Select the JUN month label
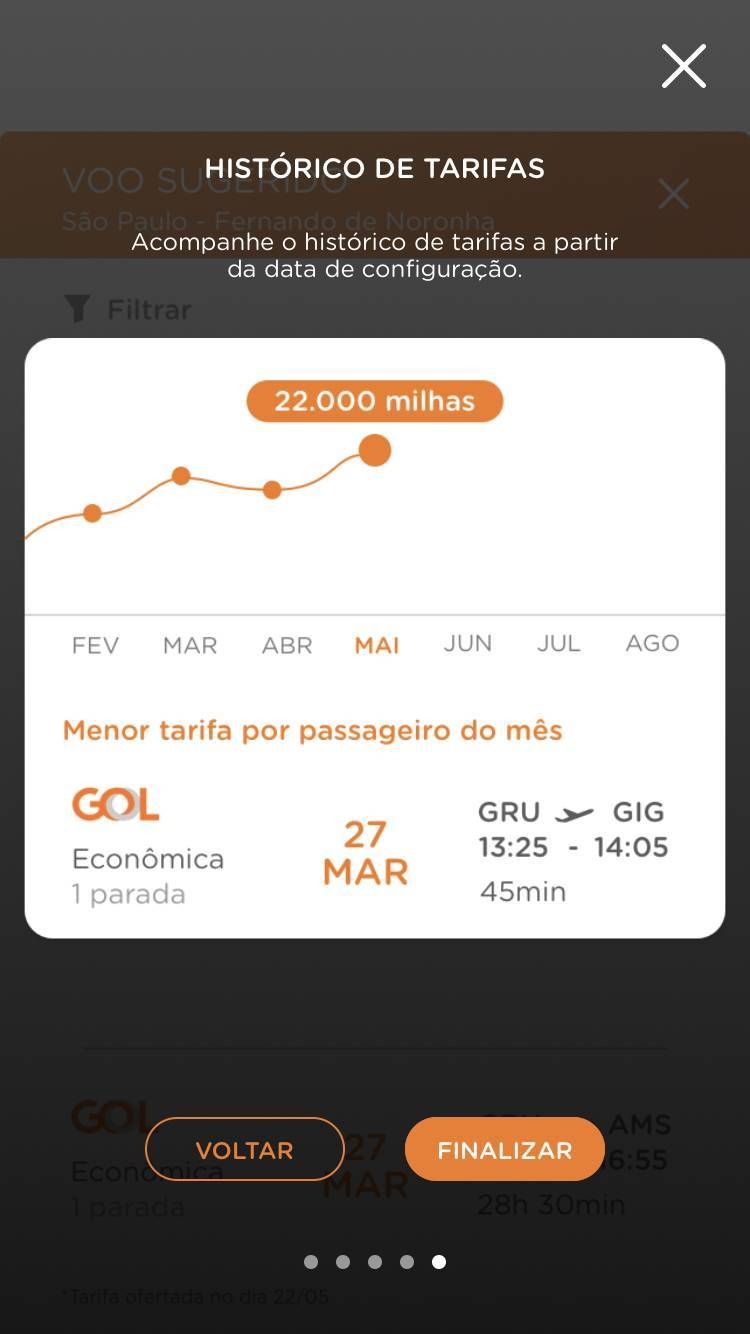 [468, 643]
